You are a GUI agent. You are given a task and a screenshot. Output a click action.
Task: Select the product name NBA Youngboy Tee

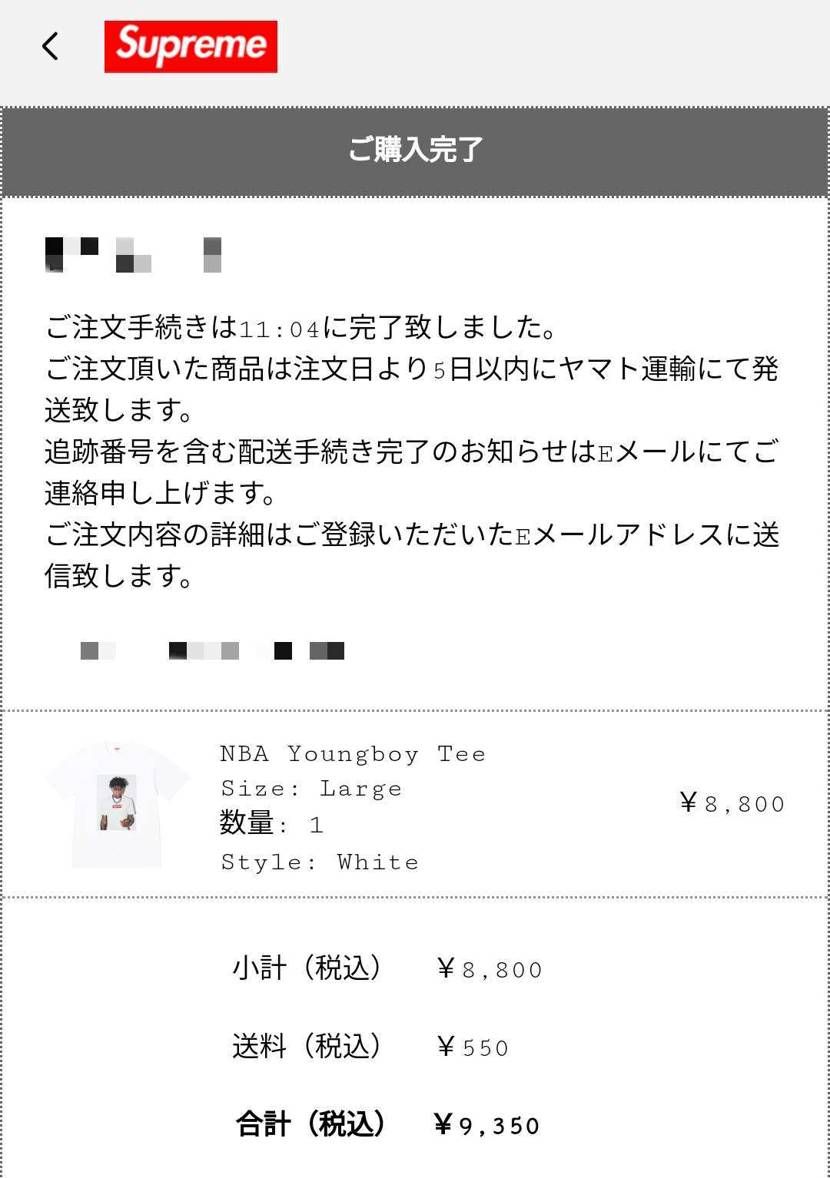tap(352, 754)
